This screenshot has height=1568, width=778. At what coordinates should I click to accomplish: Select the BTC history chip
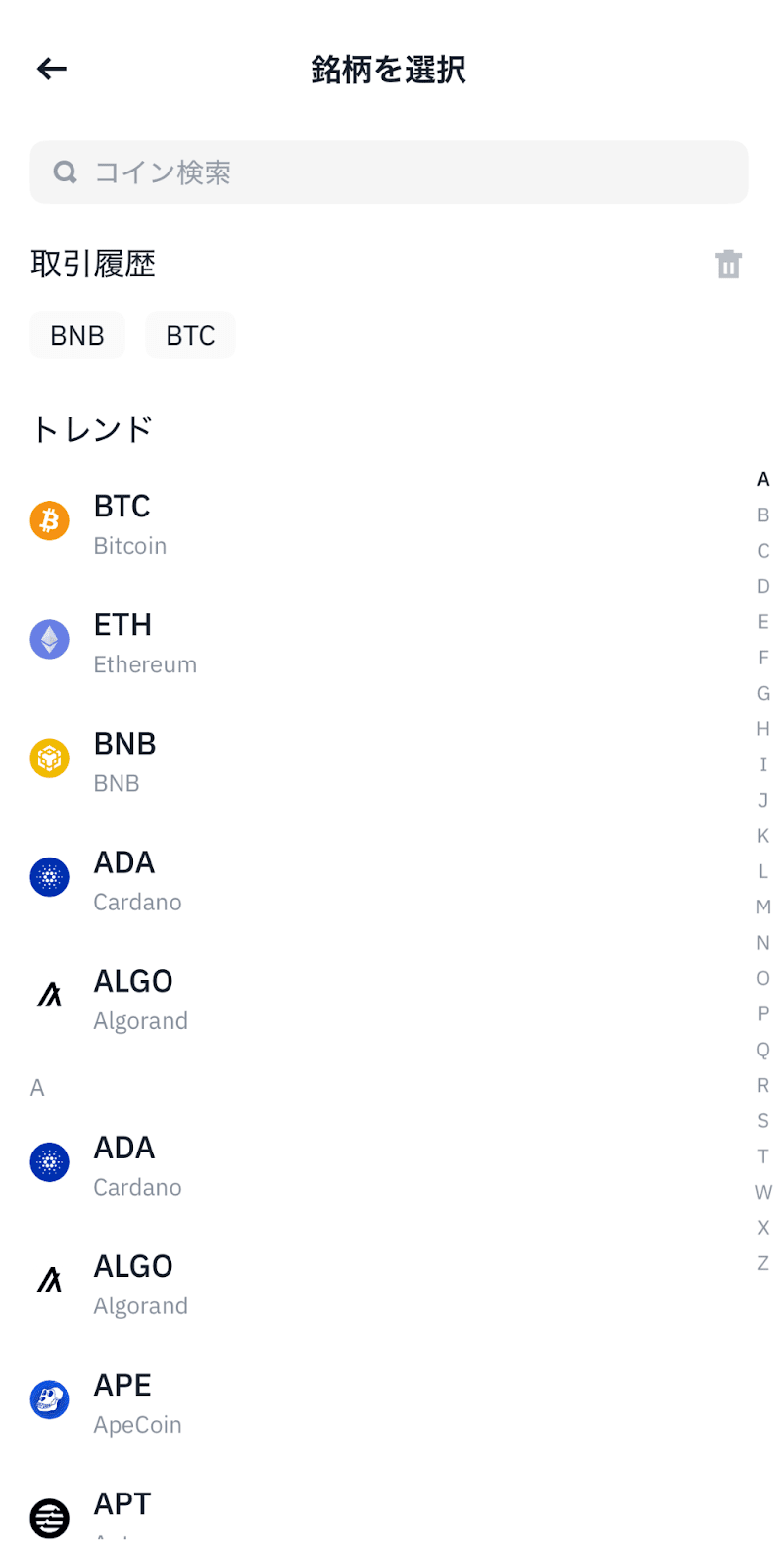[190, 335]
